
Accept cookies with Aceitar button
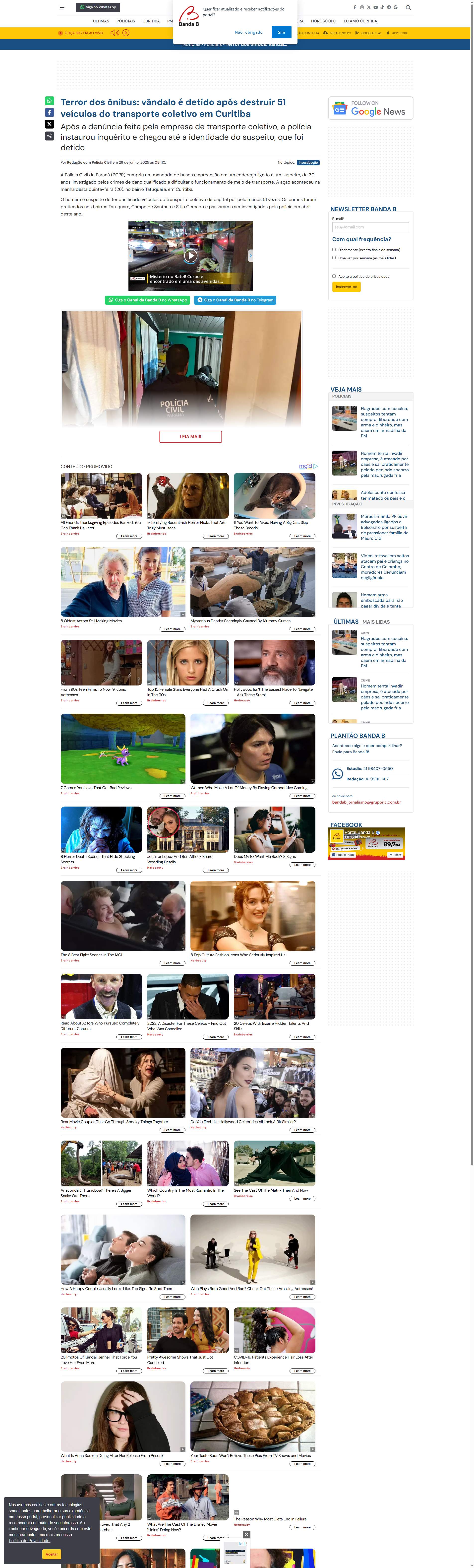(52, 1549)
